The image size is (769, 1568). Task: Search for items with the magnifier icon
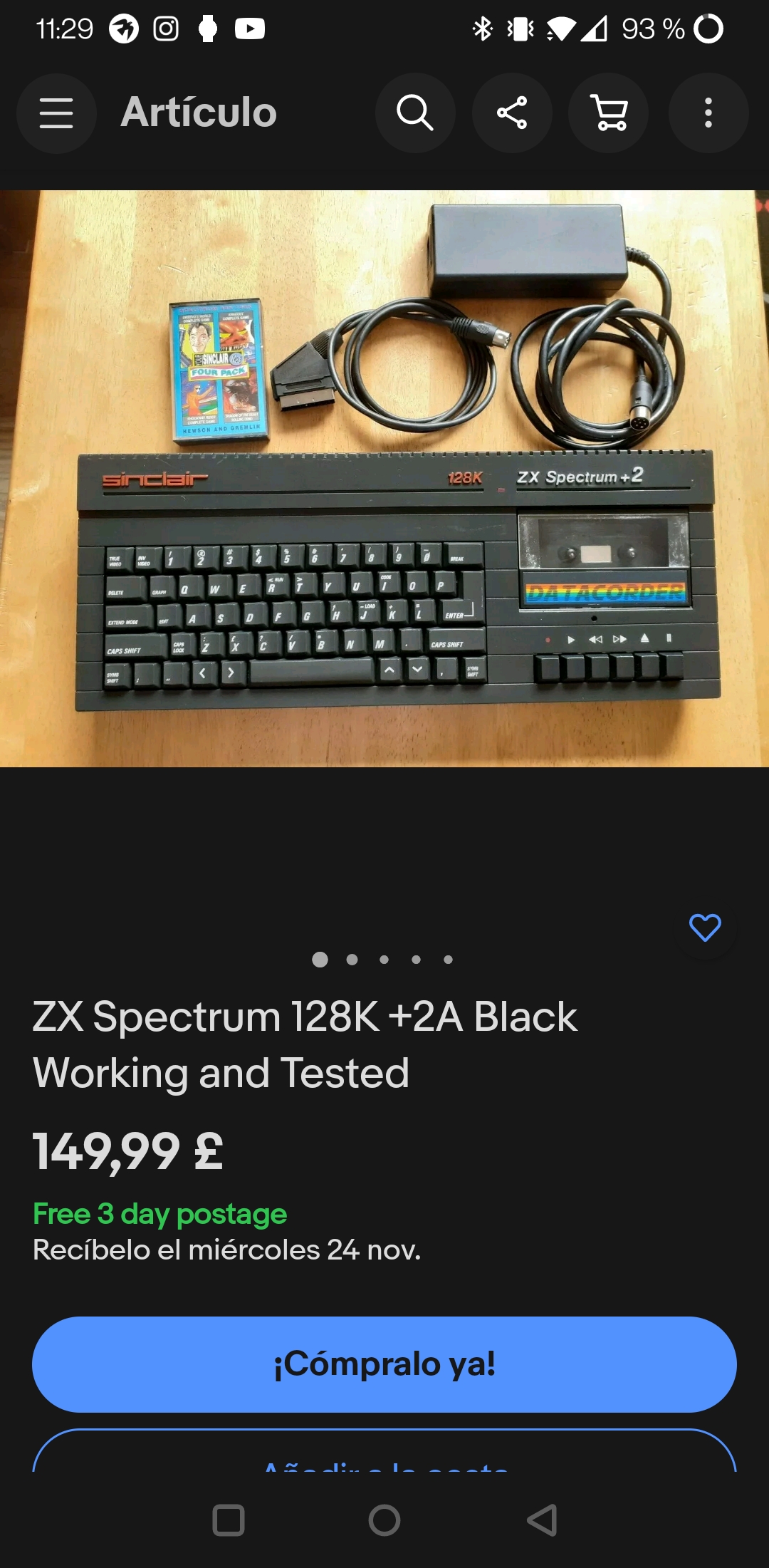pos(415,113)
